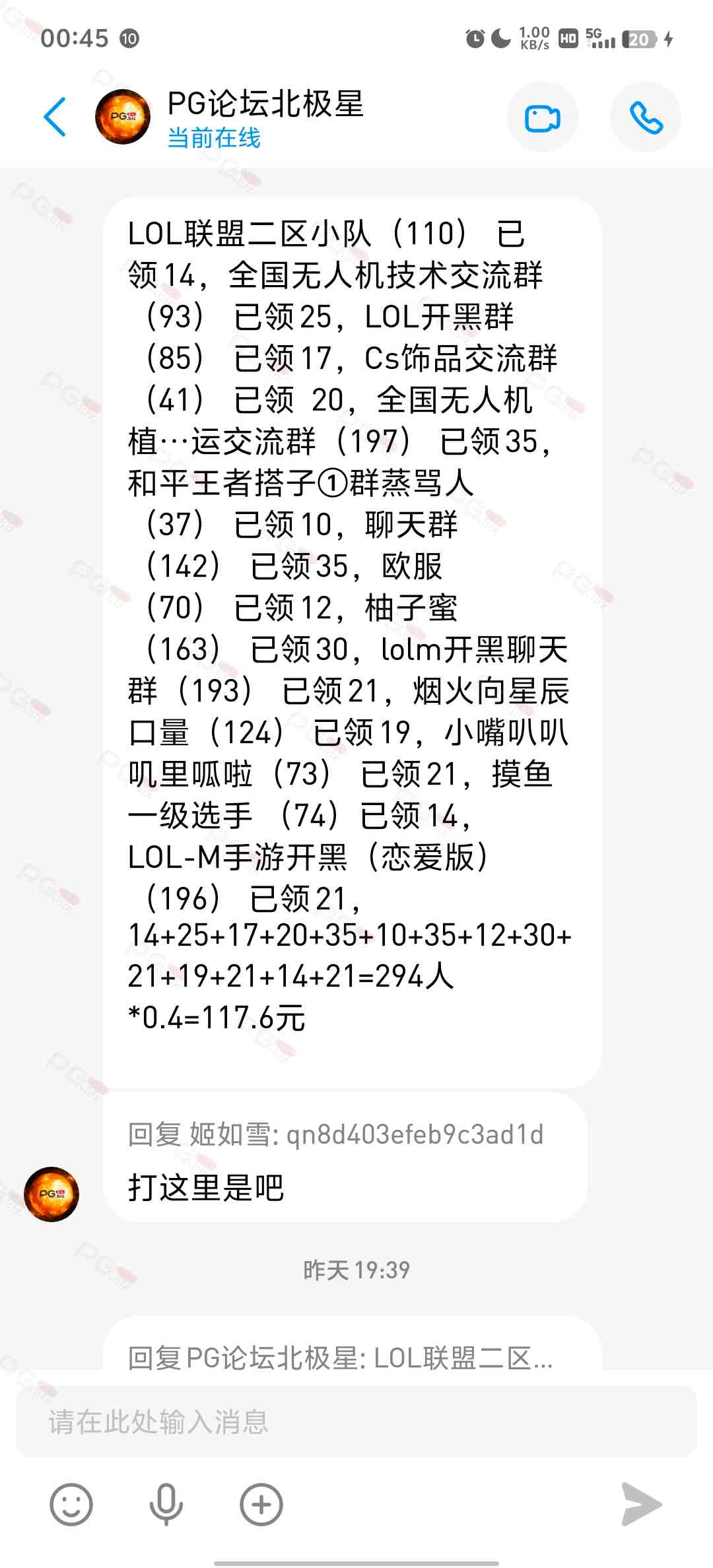Start a voice call with PG论坛北极星
The image size is (713, 1568).
645,118
